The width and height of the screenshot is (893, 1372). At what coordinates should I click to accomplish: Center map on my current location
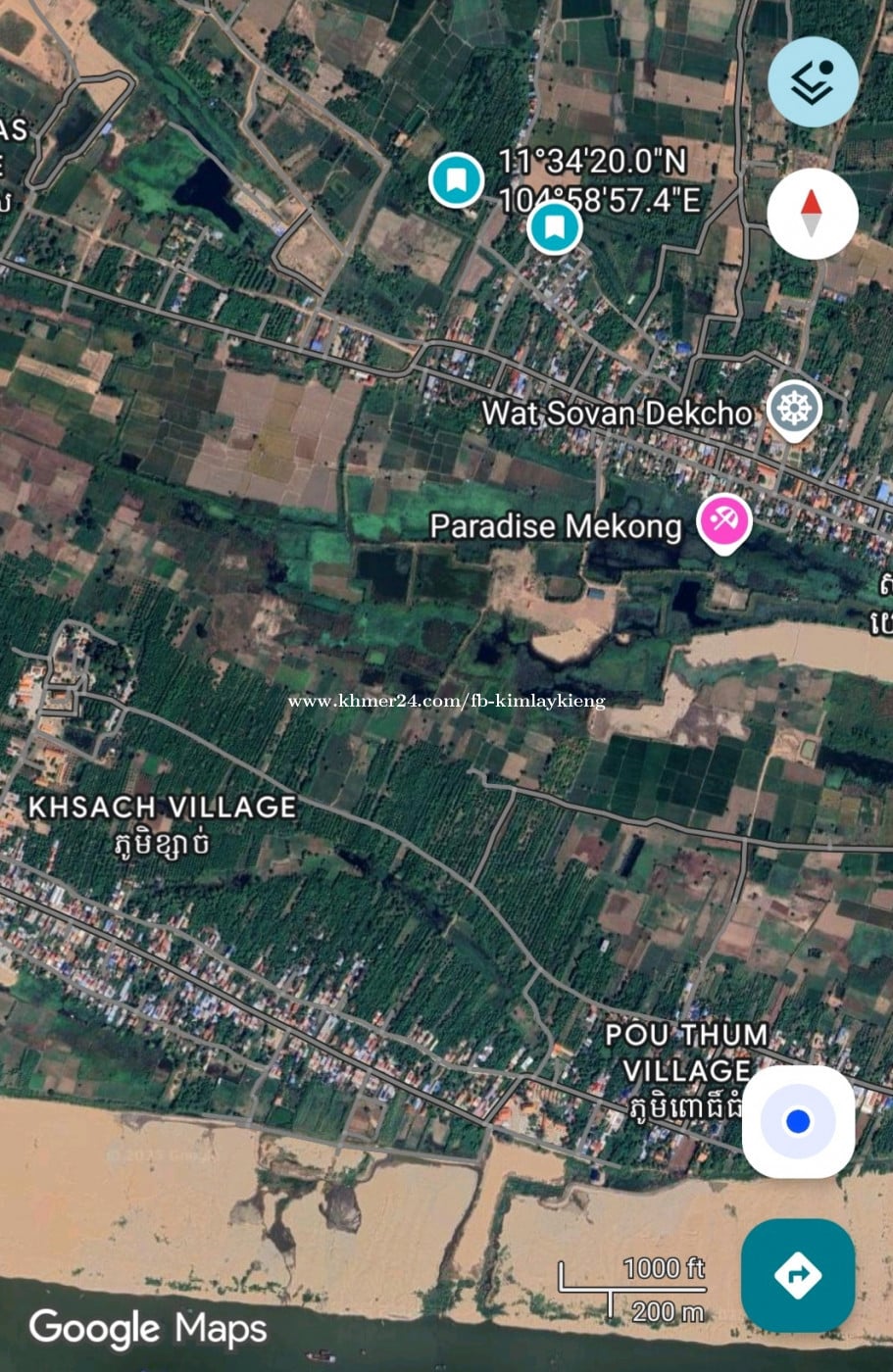tap(798, 1121)
